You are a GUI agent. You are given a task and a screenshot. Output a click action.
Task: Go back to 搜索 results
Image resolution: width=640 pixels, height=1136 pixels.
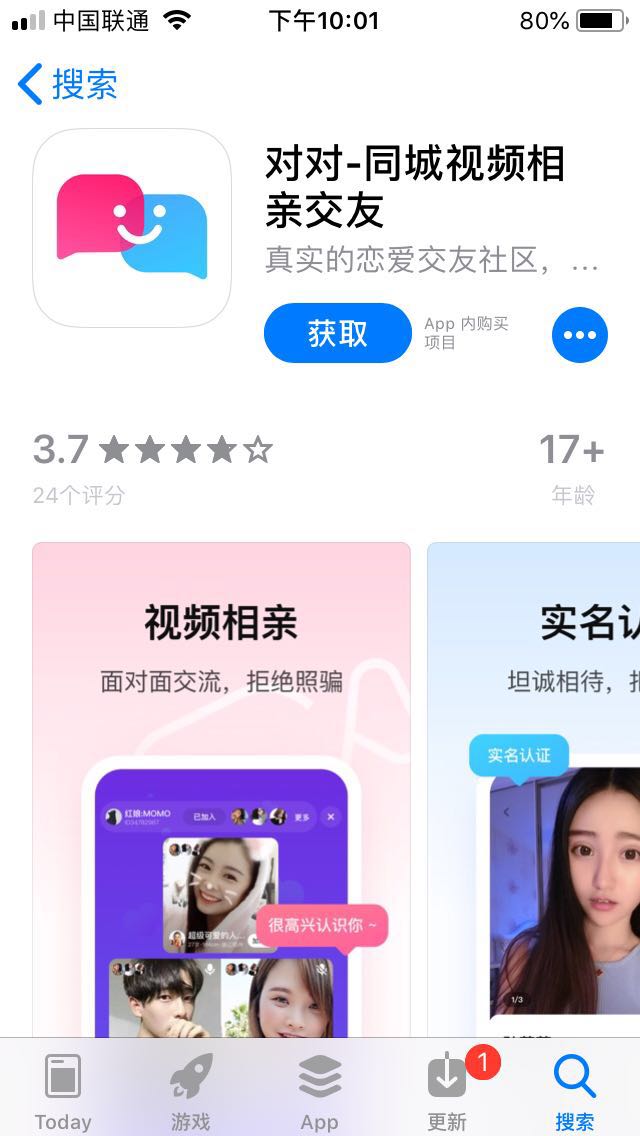pyautogui.click(x=68, y=85)
